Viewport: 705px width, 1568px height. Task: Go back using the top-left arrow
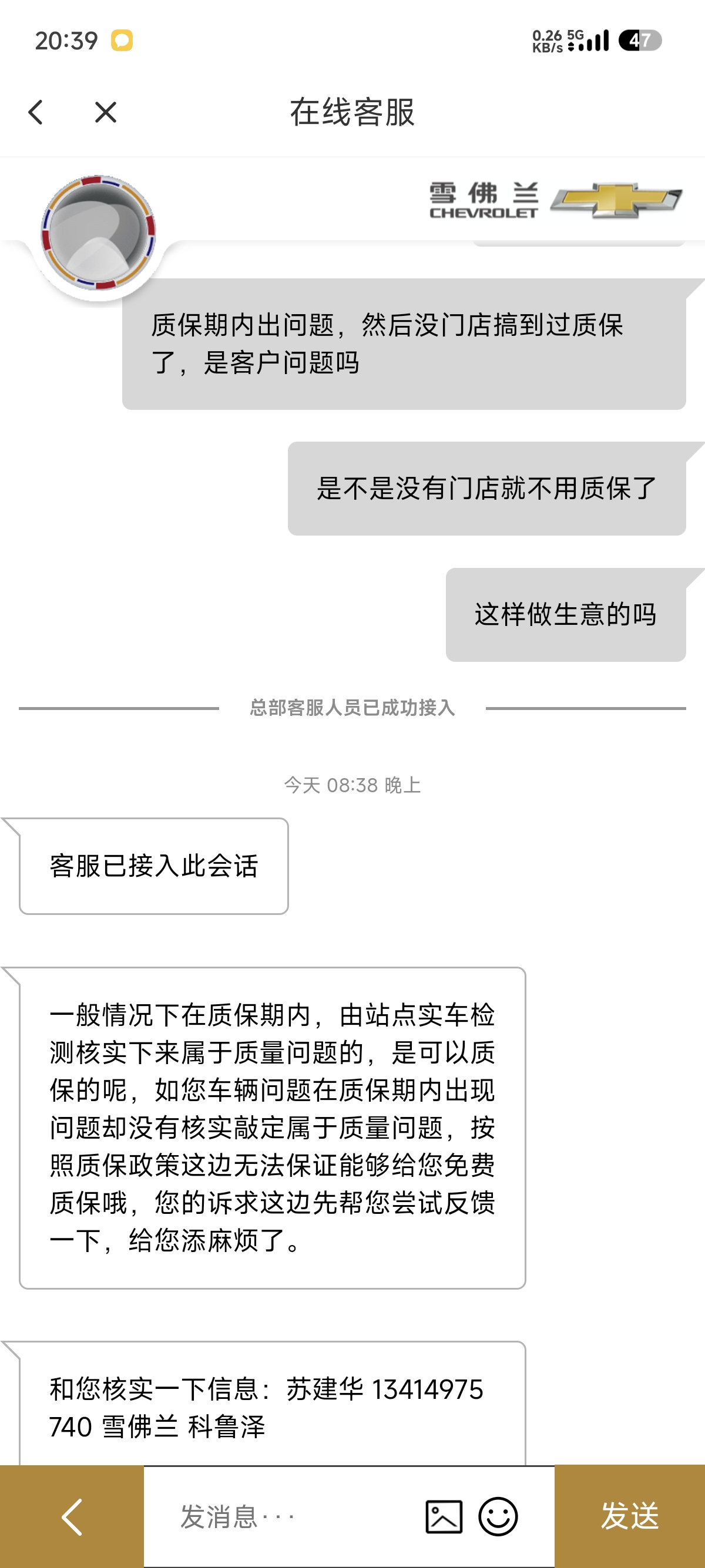pos(36,113)
